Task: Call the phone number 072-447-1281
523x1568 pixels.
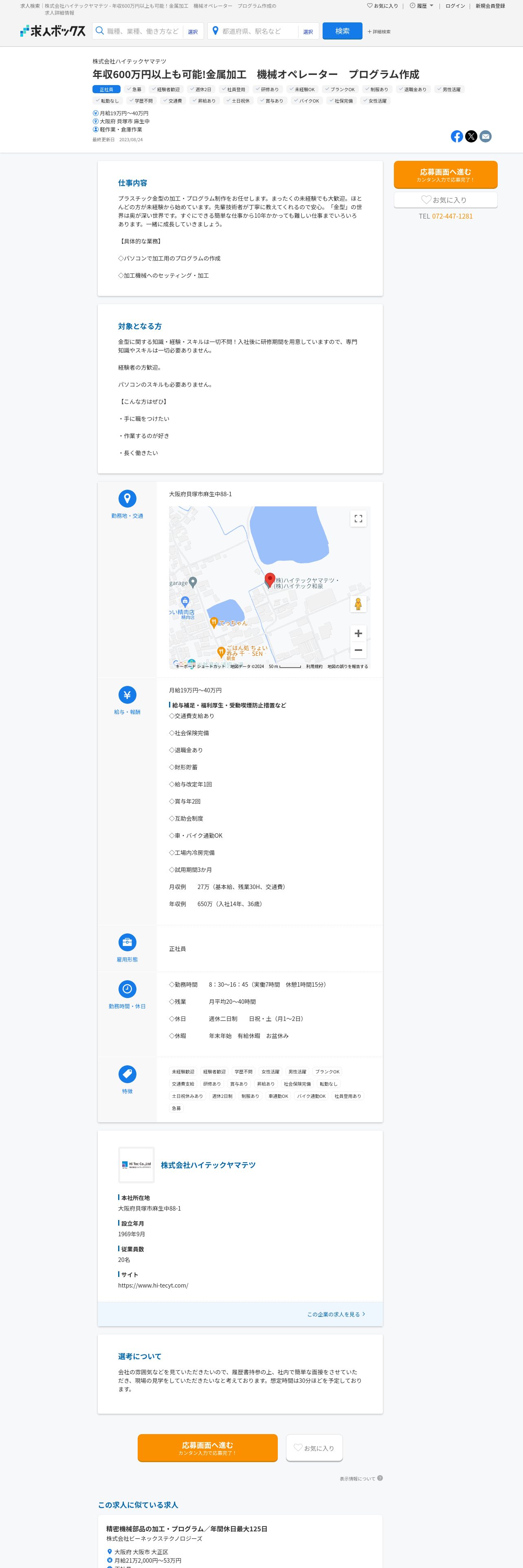Action: click(452, 216)
